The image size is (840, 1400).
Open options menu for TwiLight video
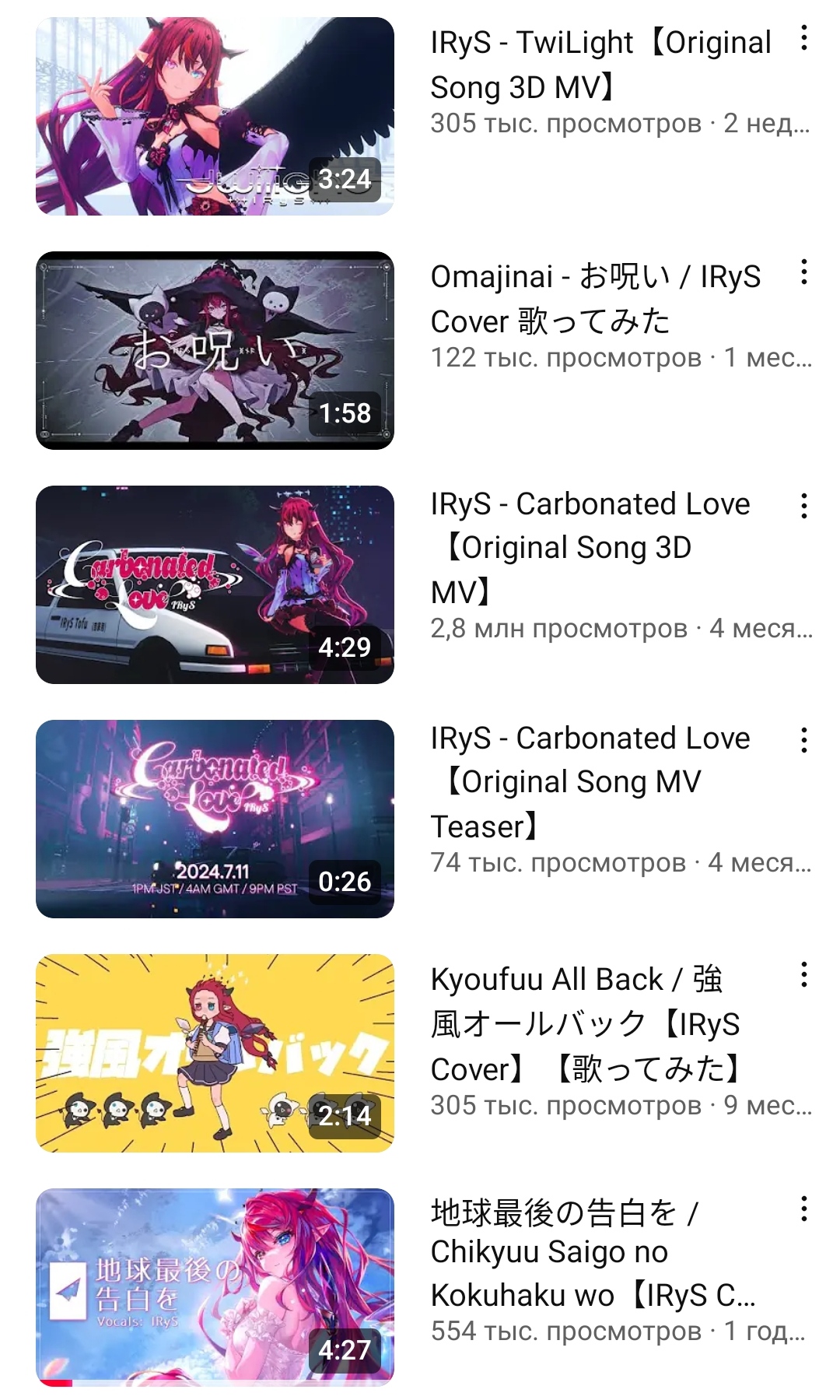click(803, 37)
